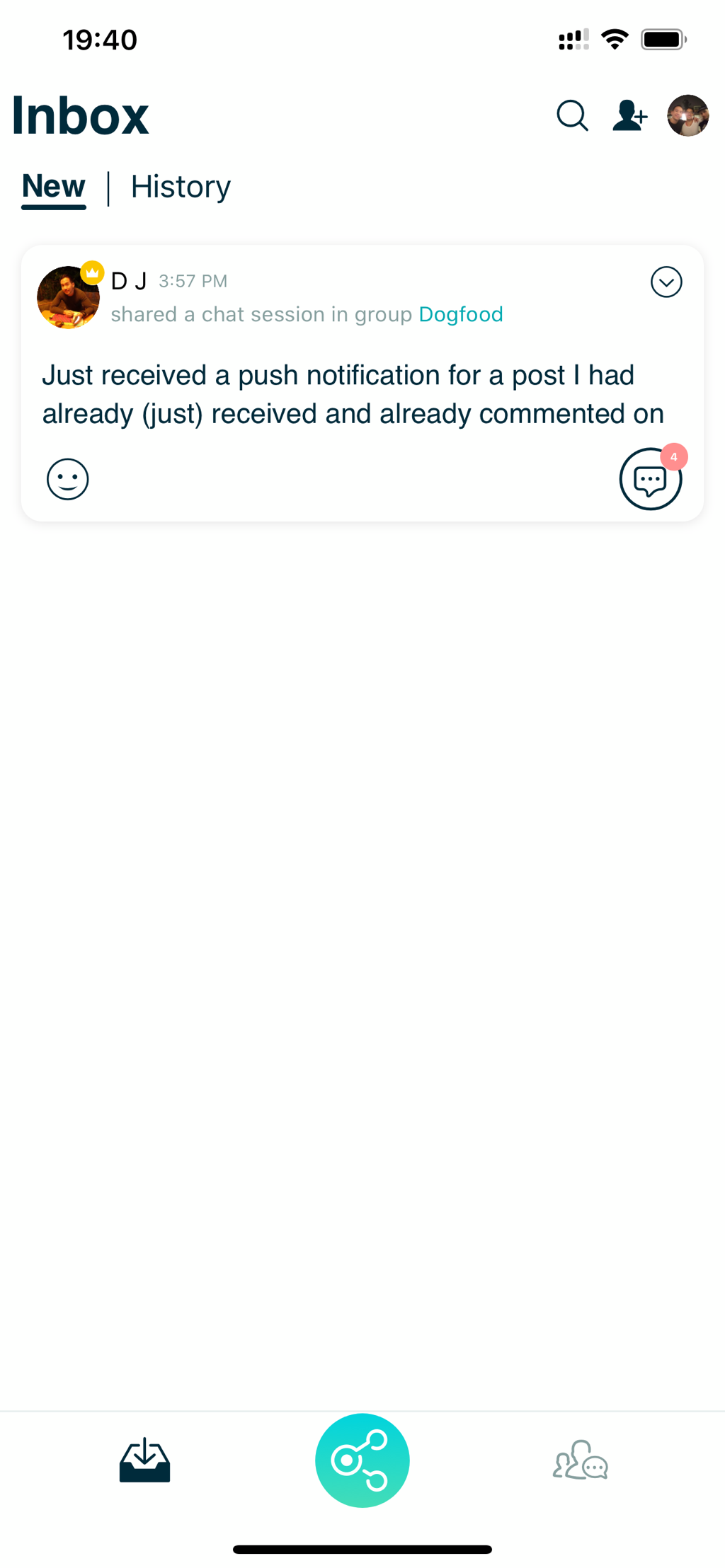Expand the post options chevron
This screenshot has width=725, height=1568.
point(666,282)
